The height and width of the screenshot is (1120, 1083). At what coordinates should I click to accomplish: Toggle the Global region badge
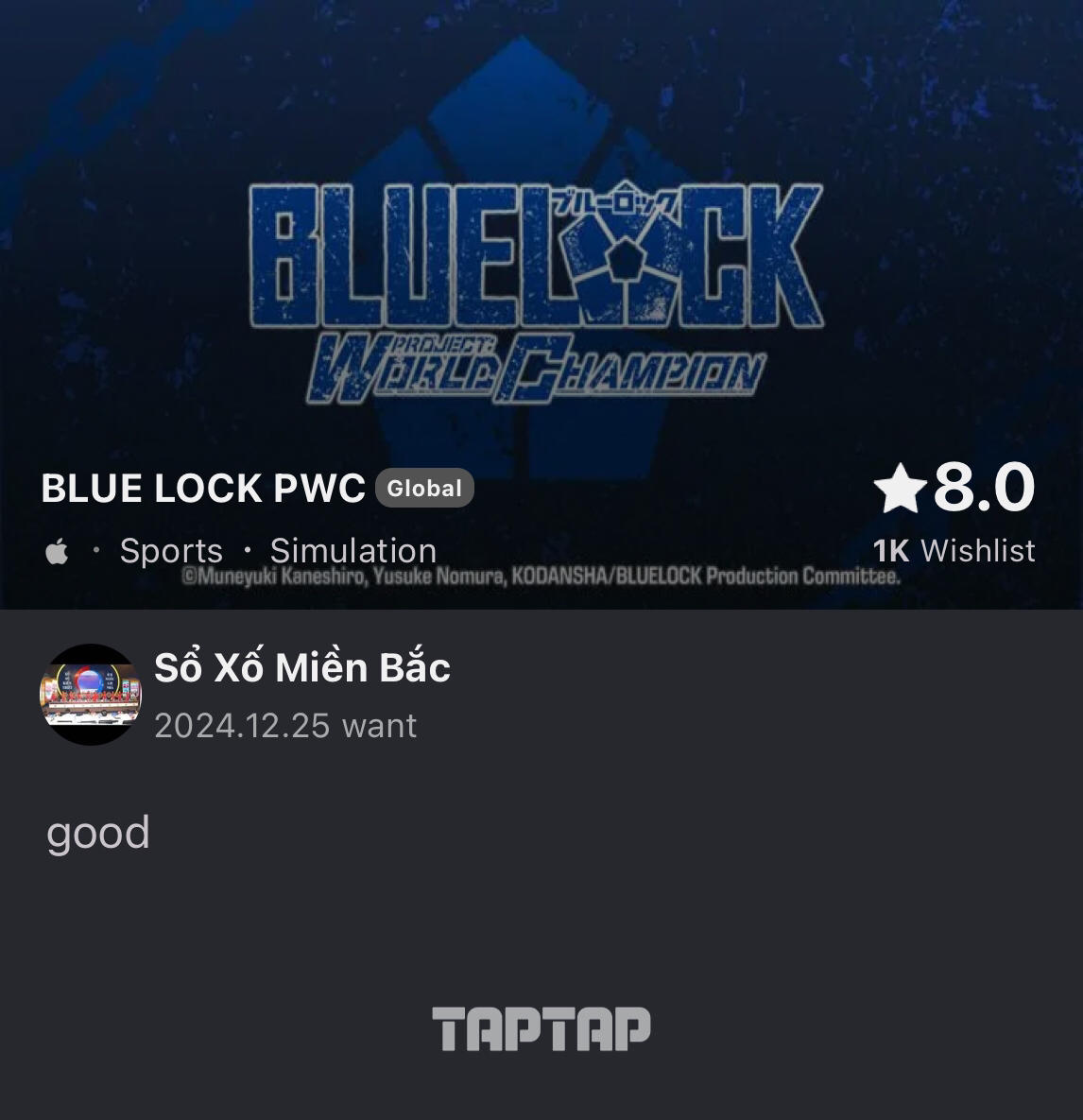tap(424, 488)
